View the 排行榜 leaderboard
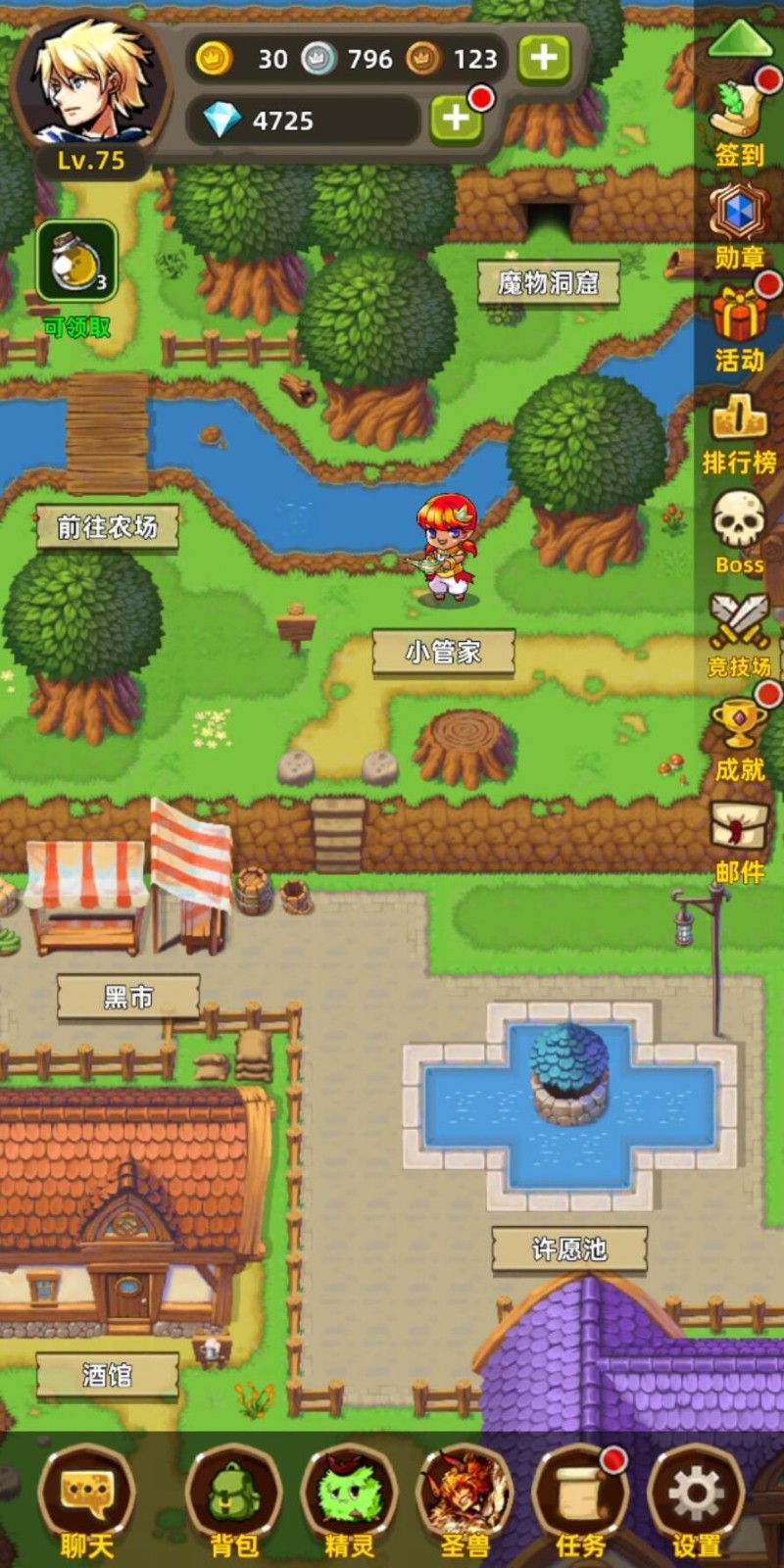 [739, 429]
